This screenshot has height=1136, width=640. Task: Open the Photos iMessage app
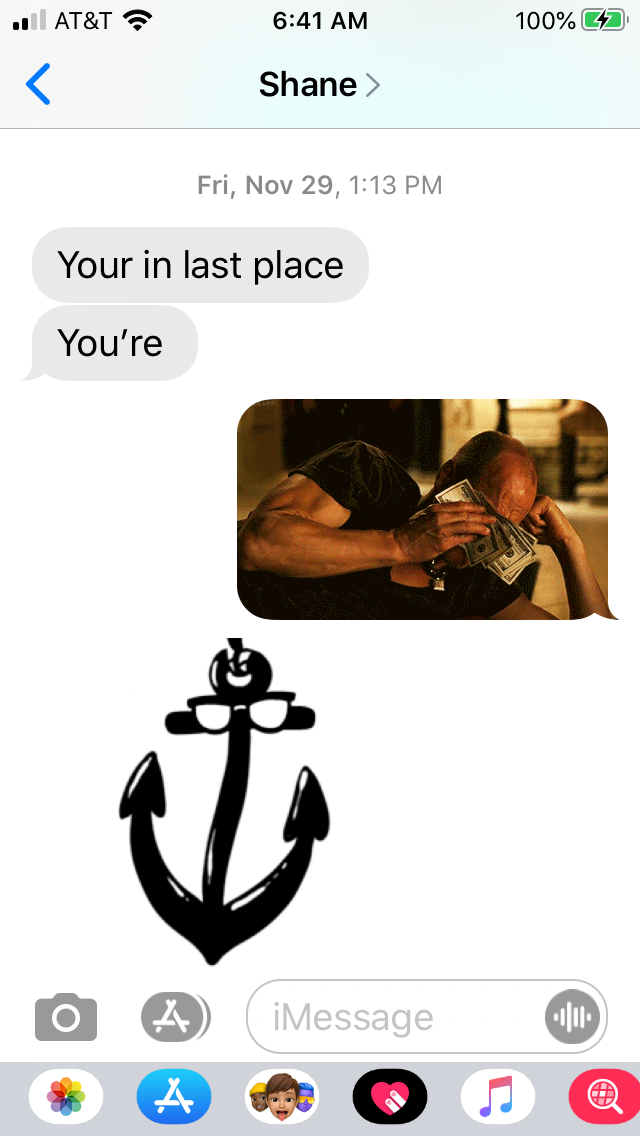point(66,1096)
